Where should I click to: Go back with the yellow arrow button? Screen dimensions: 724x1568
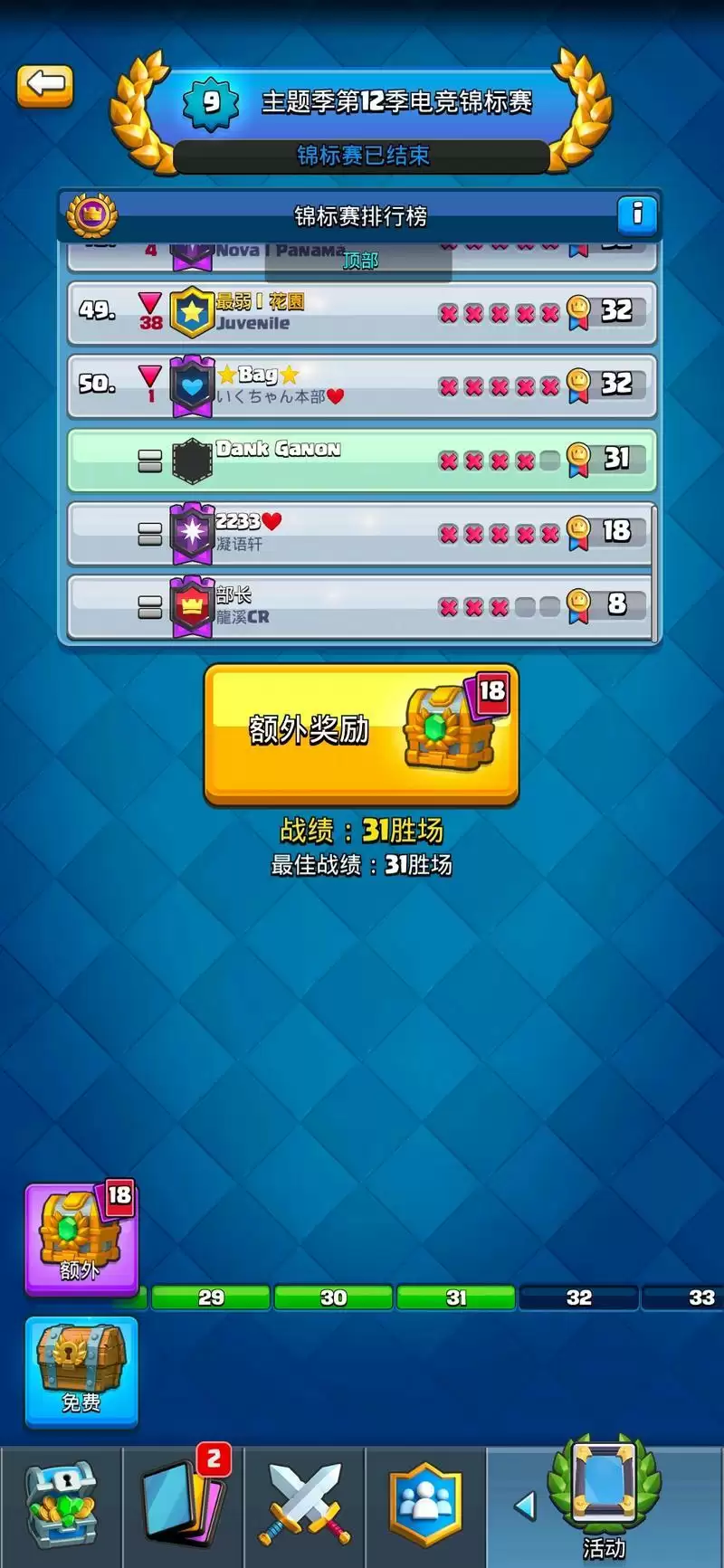point(44,86)
